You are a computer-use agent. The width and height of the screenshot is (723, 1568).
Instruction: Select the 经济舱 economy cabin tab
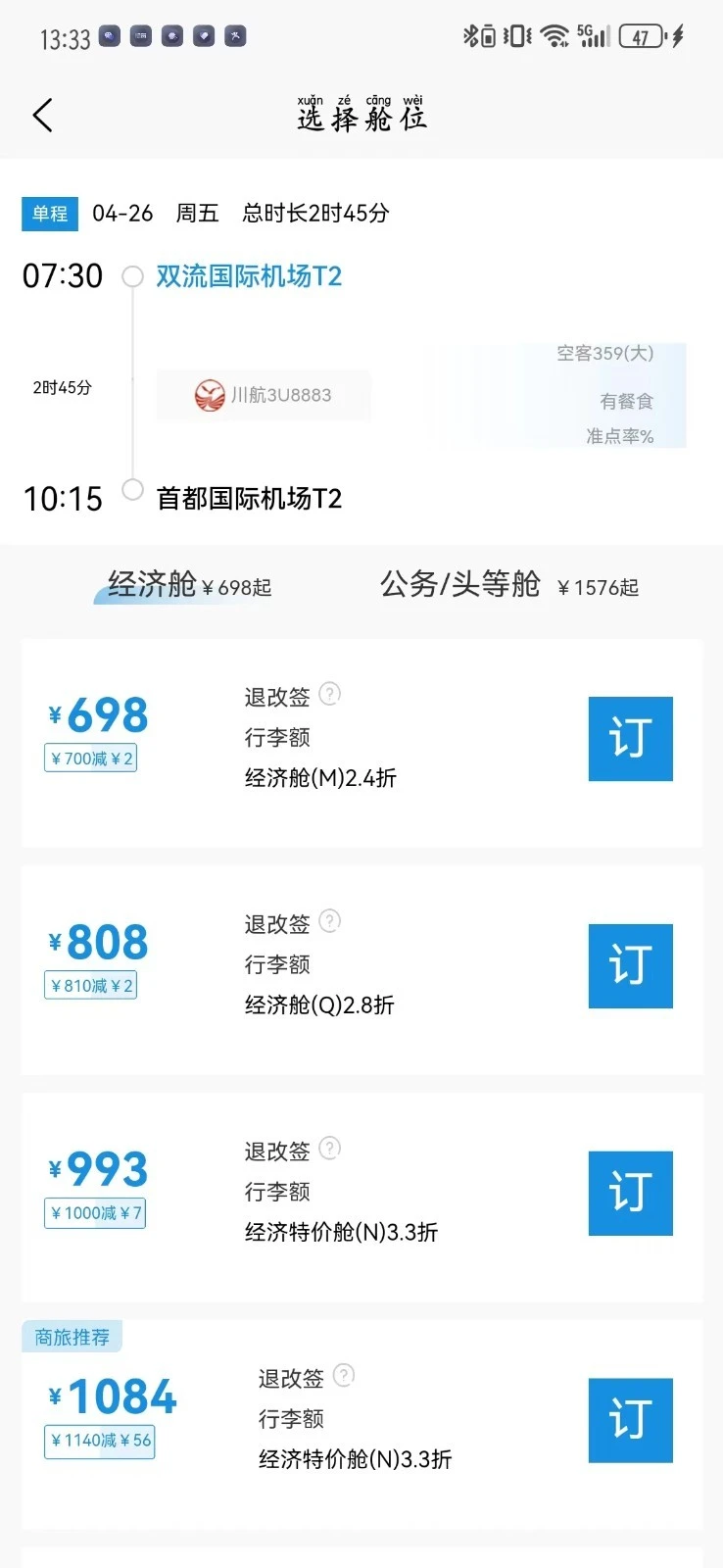point(157,584)
